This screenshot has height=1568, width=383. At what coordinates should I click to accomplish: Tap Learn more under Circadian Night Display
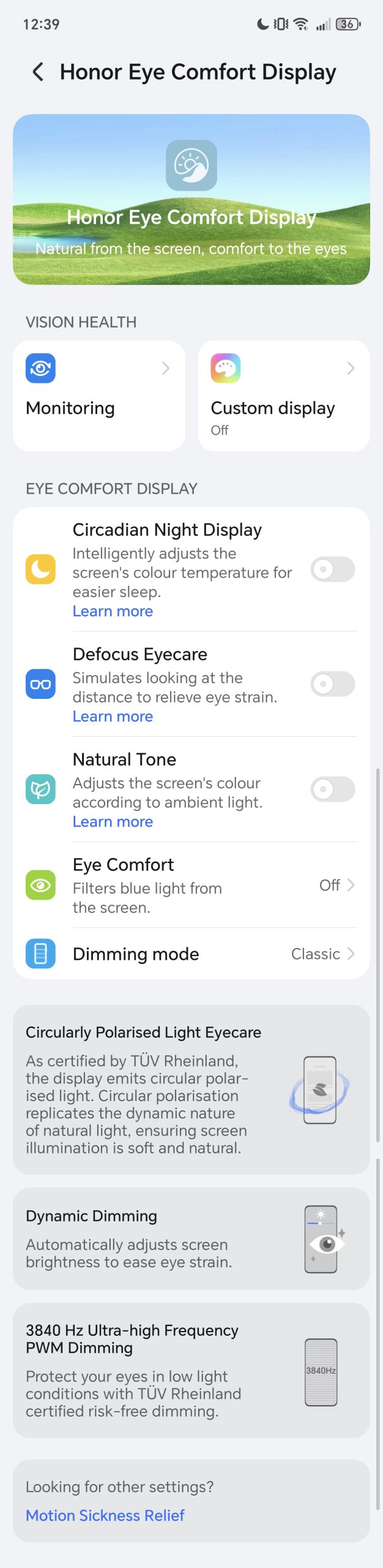click(113, 611)
